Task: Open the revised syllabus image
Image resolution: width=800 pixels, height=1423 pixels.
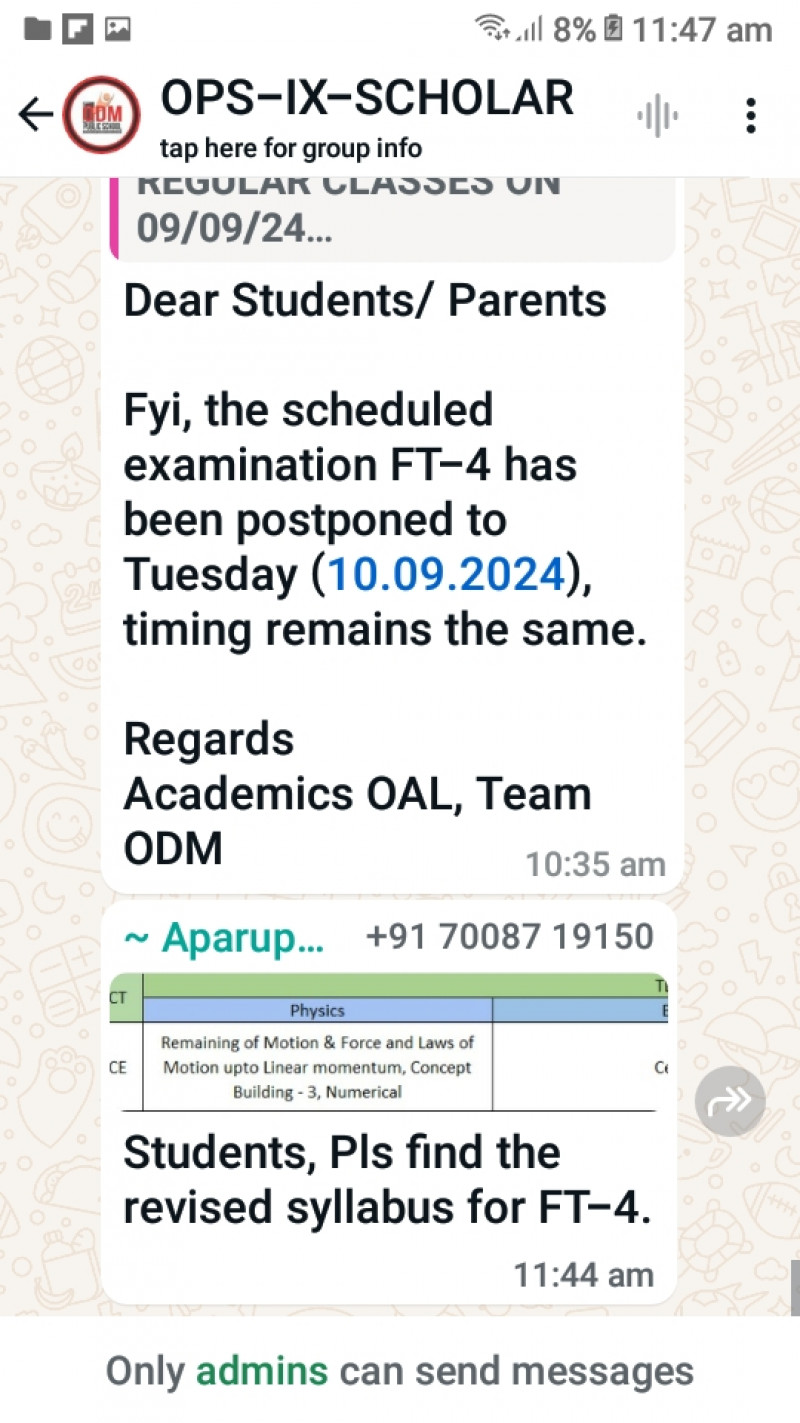Action: pos(390,1042)
